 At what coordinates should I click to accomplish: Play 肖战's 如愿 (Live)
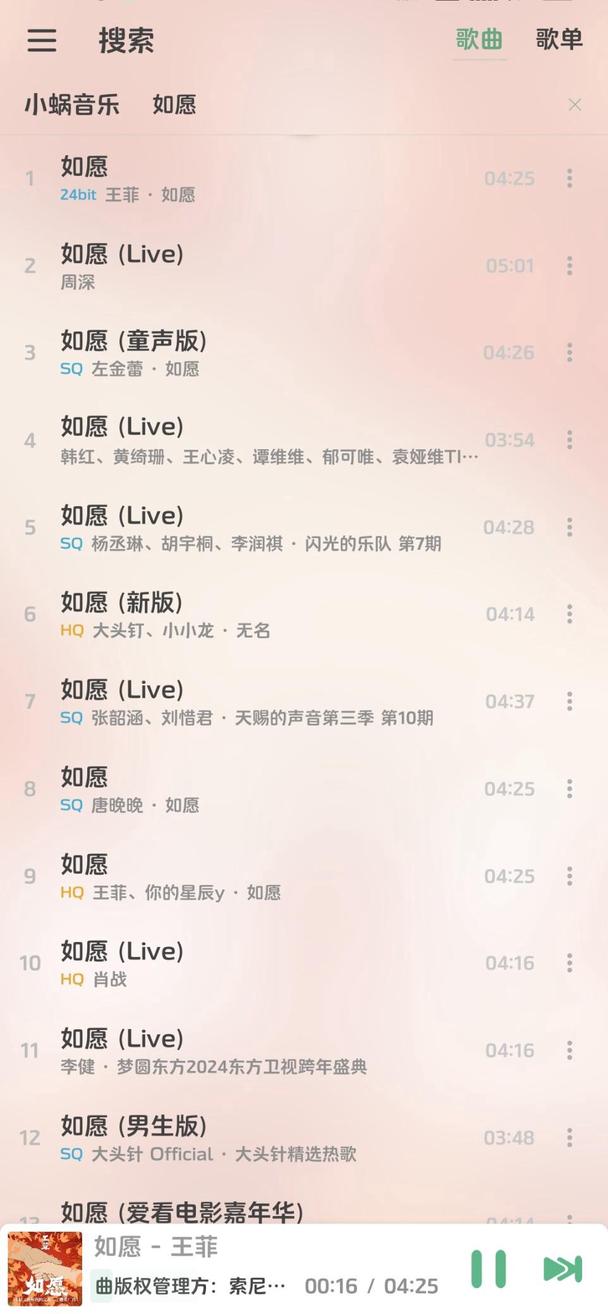[x=260, y=963]
